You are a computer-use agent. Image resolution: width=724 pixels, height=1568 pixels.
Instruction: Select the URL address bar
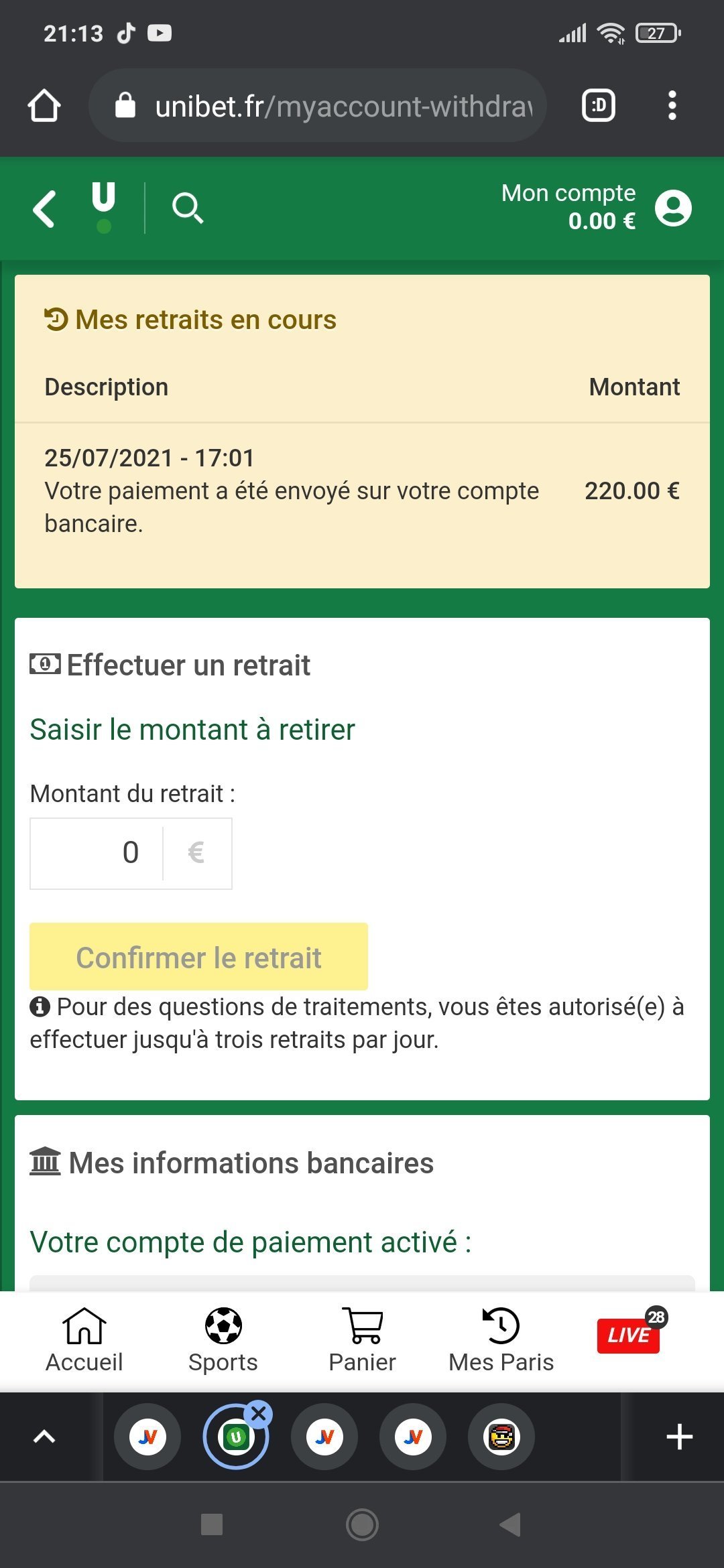tap(318, 106)
